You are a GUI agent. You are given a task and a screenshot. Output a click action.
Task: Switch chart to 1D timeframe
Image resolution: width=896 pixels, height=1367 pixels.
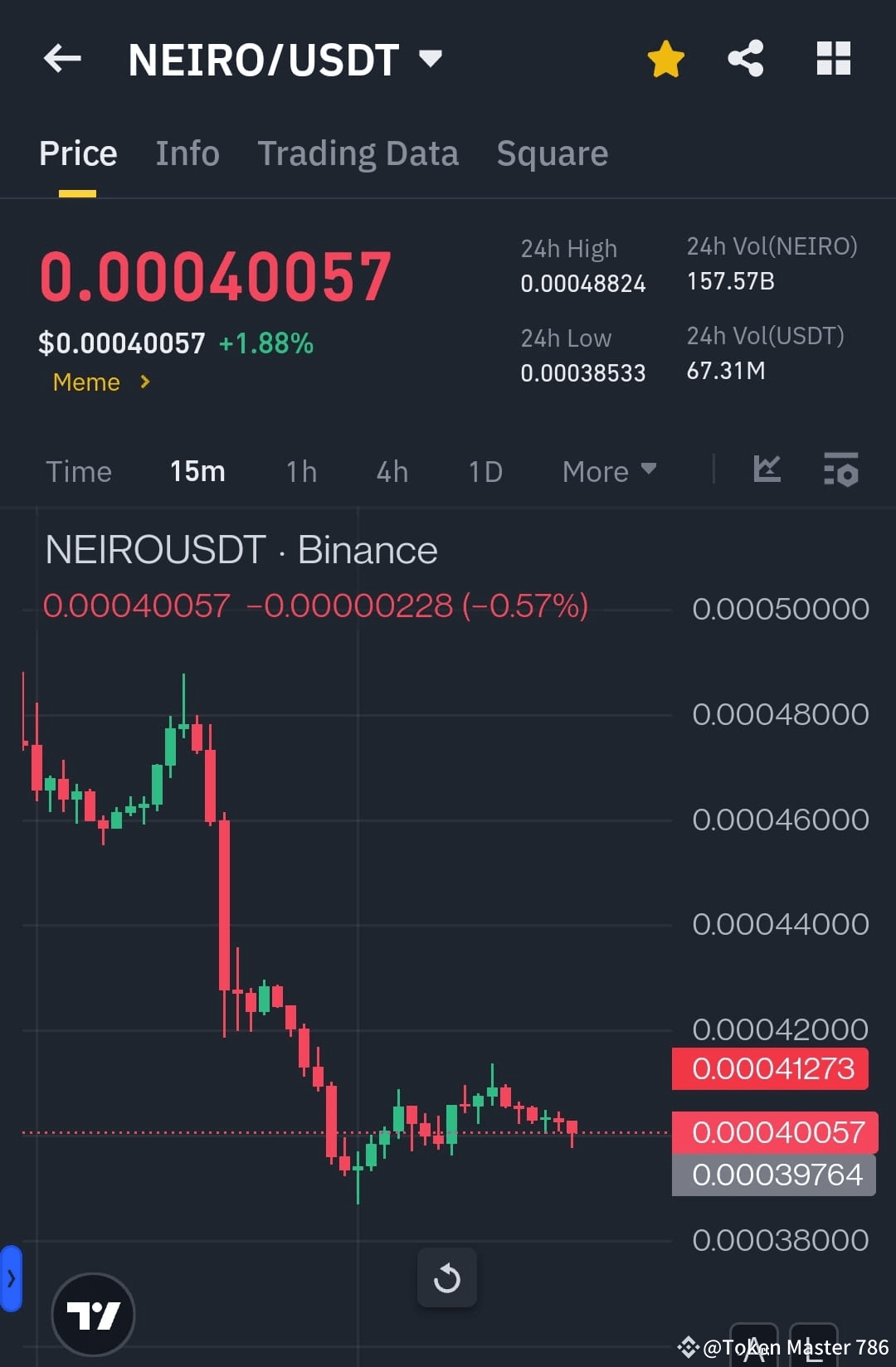tap(485, 470)
